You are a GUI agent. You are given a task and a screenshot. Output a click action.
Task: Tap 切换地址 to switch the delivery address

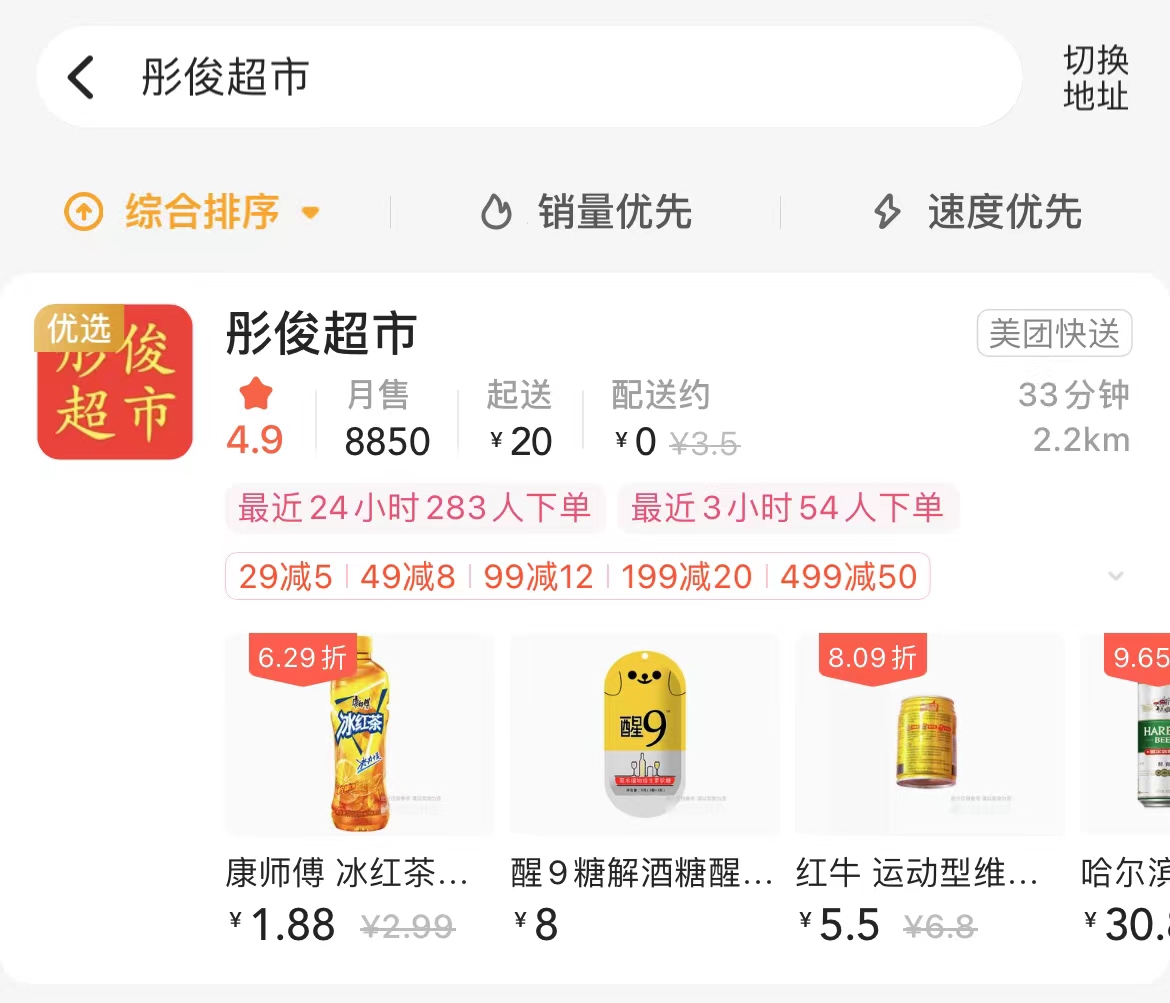[1096, 78]
